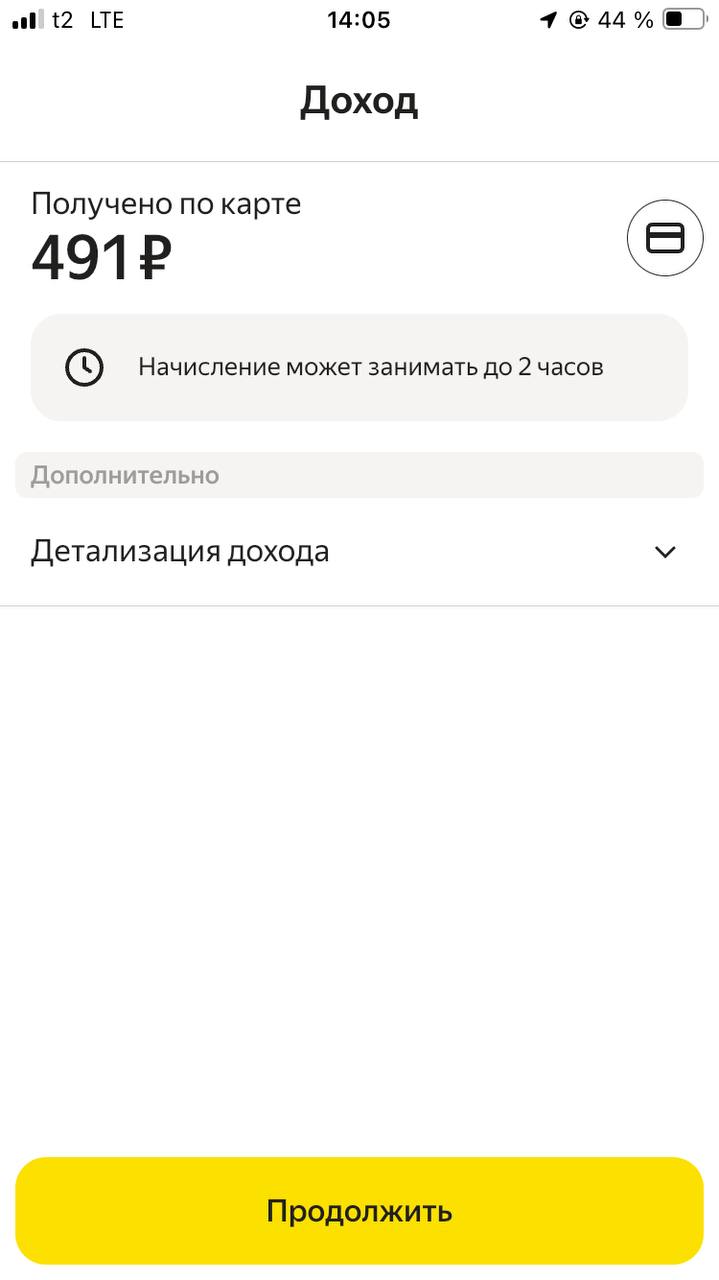Tap the card icon next to 491 ₽
719x1280 pixels.
tap(665, 237)
